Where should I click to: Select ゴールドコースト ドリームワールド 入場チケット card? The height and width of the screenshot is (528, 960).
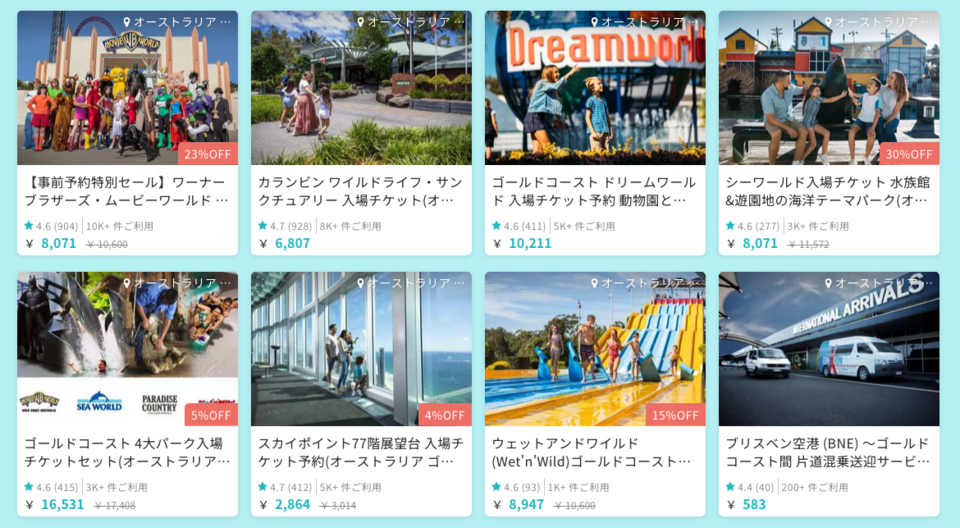coord(595,190)
